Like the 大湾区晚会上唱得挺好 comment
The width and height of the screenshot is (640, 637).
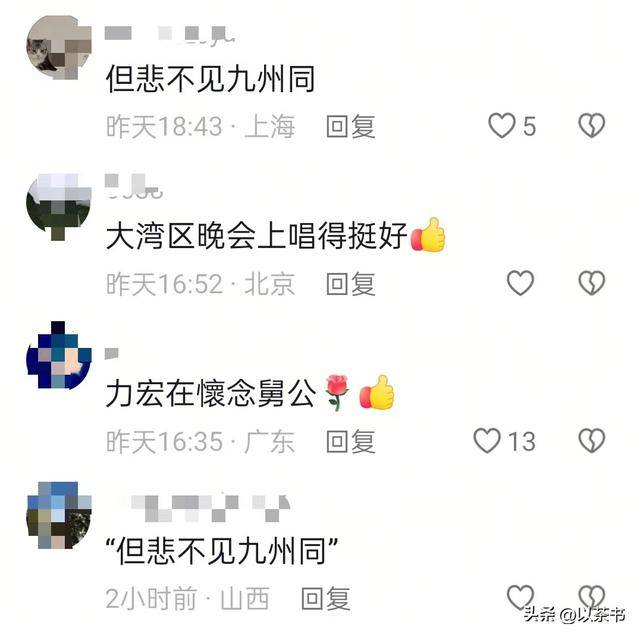click(x=520, y=283)
